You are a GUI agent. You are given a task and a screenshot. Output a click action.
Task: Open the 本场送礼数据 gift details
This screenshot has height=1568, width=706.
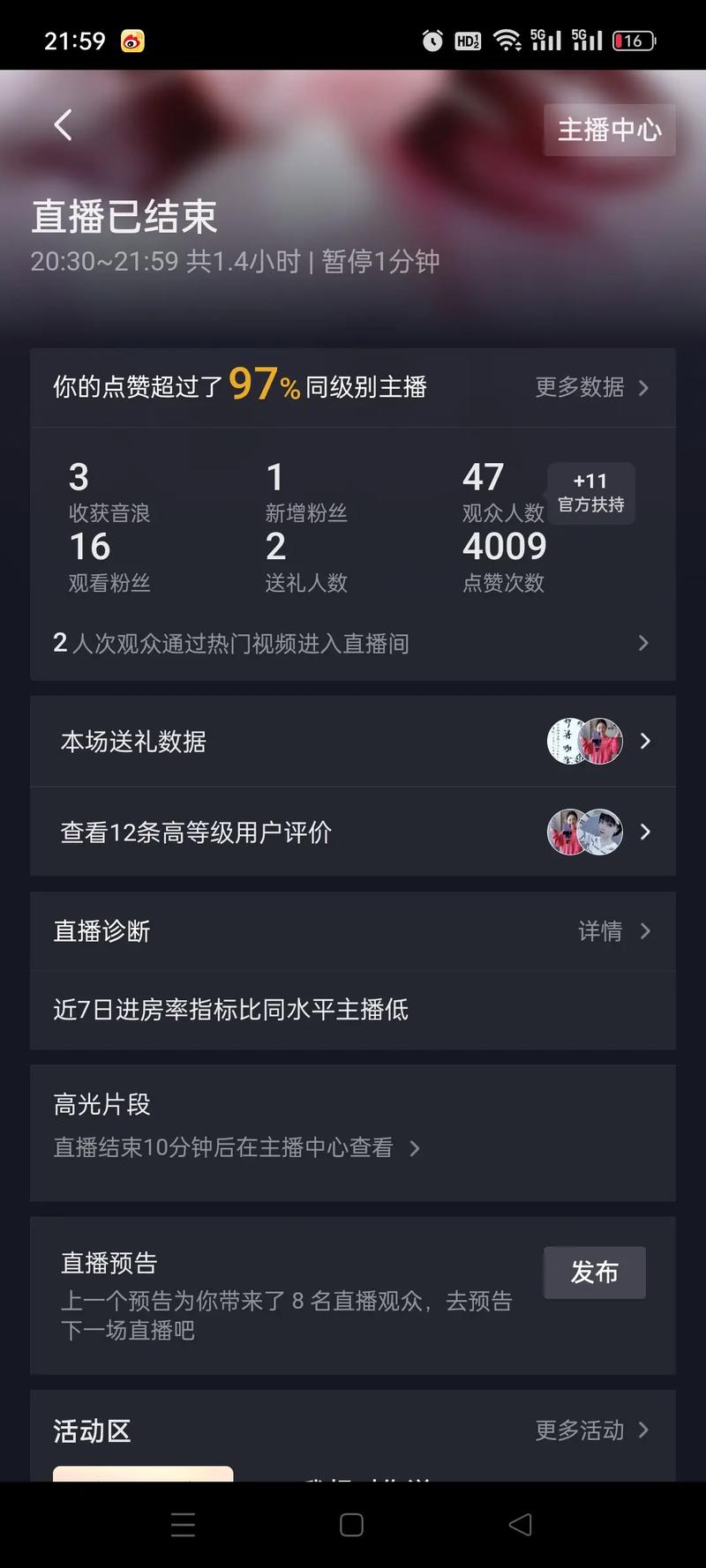(353, 742)
